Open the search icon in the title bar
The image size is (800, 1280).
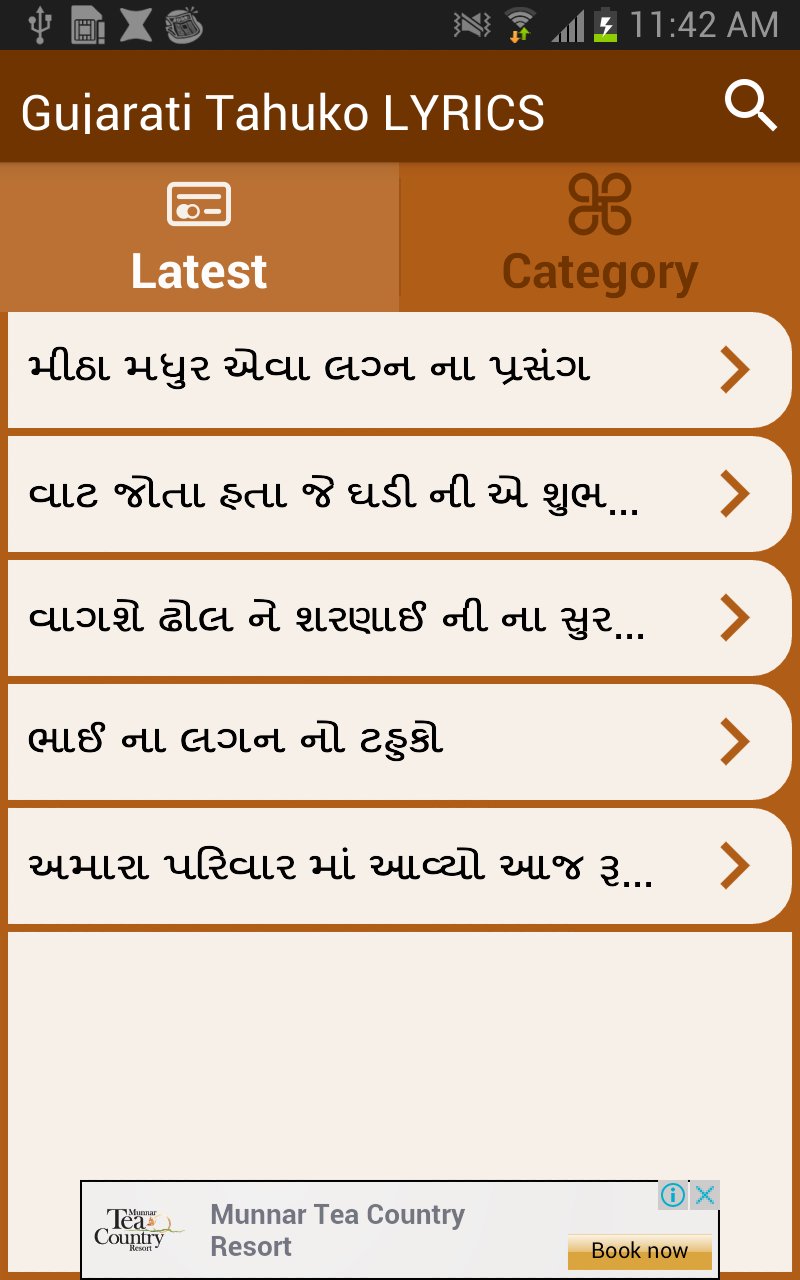749,105
